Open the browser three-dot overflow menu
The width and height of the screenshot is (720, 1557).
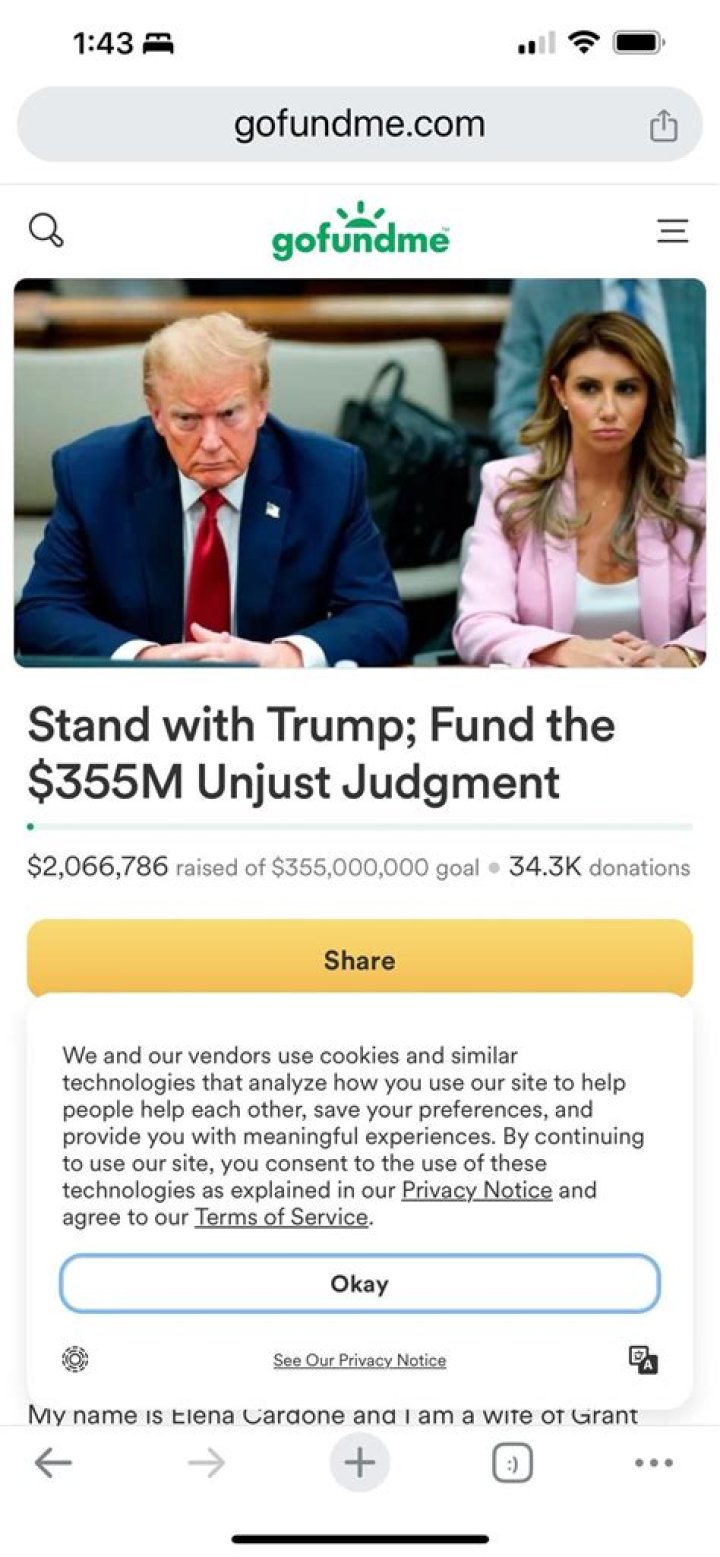[x=651, y=1462]
